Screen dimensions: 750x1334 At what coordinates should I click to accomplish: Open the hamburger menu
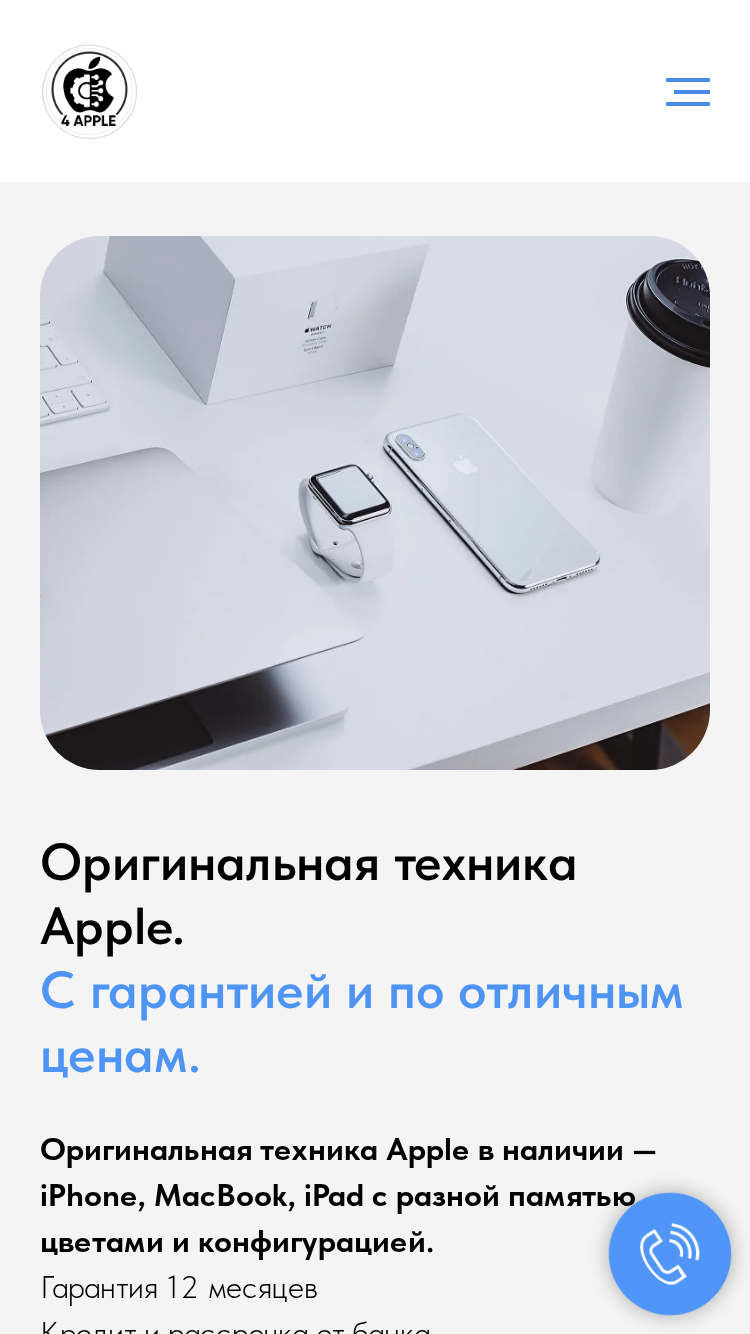pos(688,92)
